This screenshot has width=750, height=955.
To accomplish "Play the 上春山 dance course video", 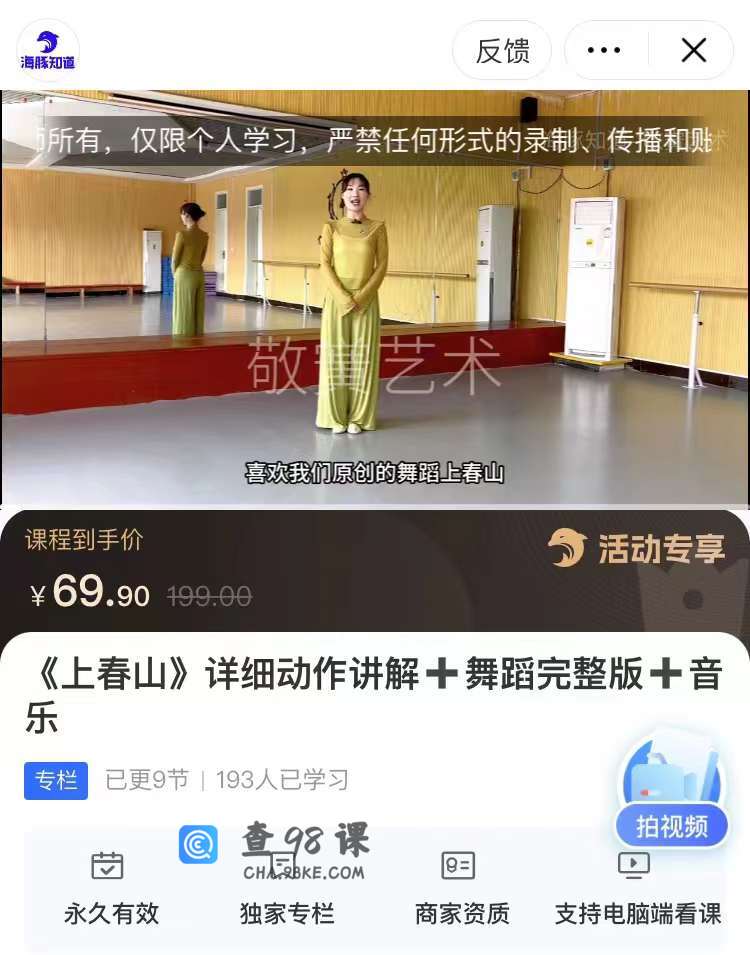I will (x=375, y=298).
